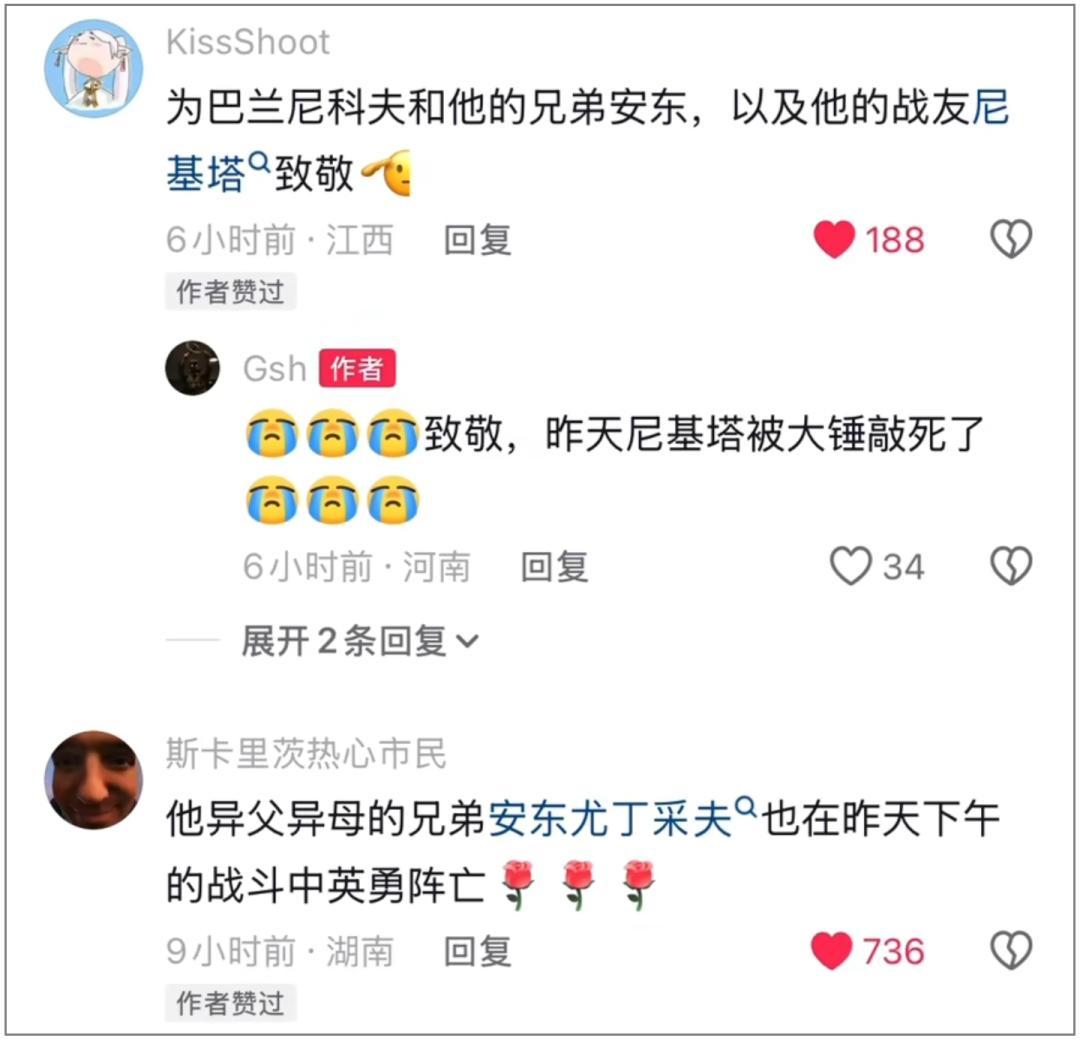Open 斯卡里茨热心市民's profile avatar
This screenshot has width=1080, height=1041.
point(93,779)
